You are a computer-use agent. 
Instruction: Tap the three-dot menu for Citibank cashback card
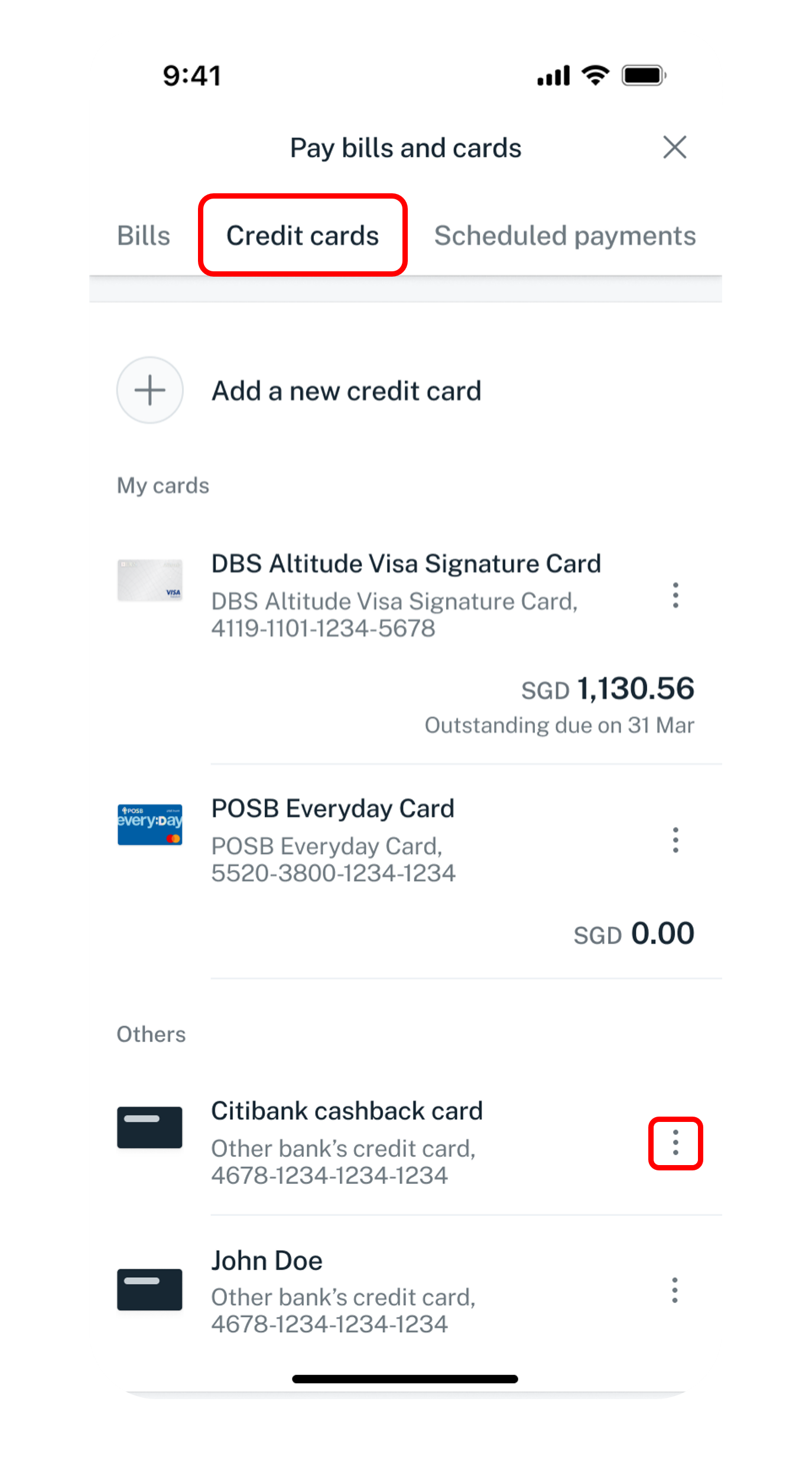(675, 1143)
